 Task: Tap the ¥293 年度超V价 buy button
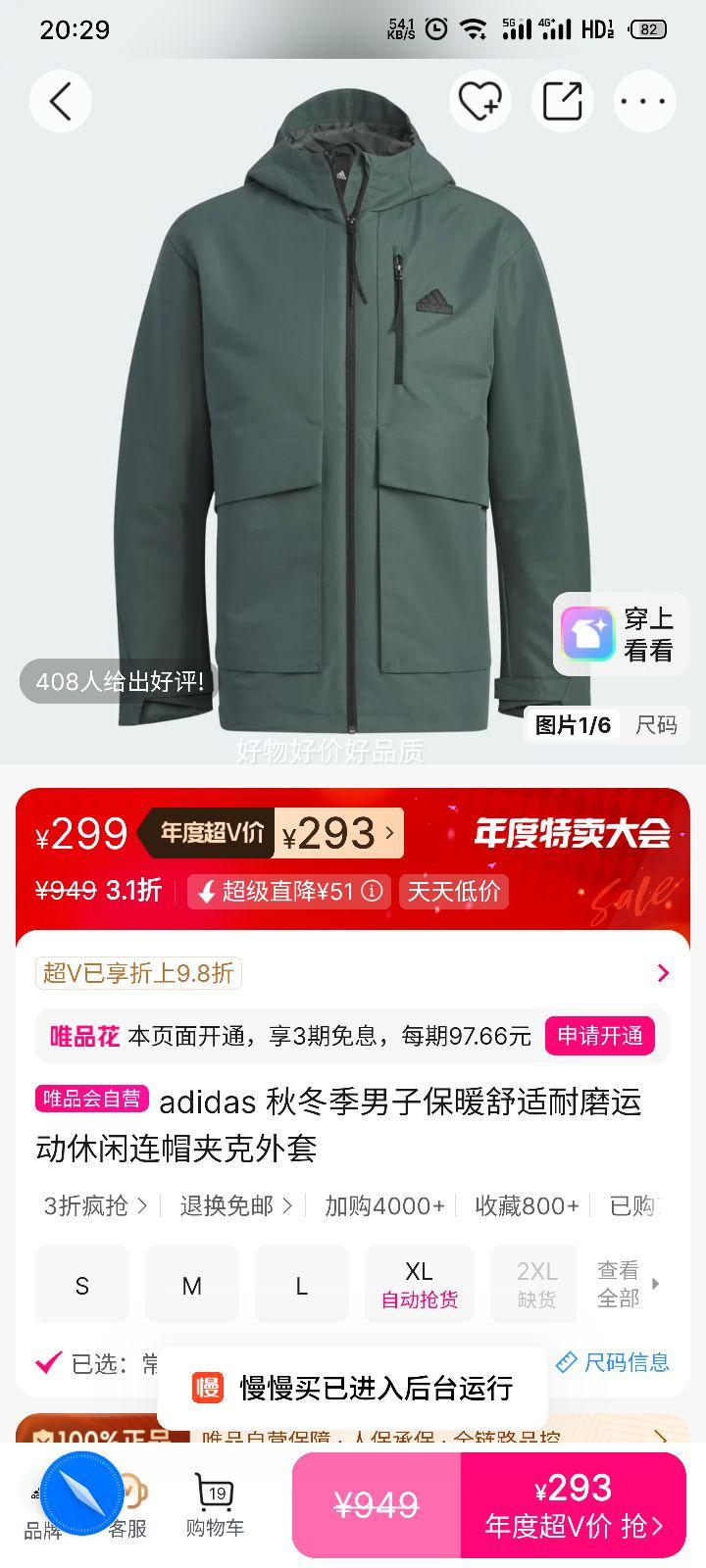[577, 1503]
